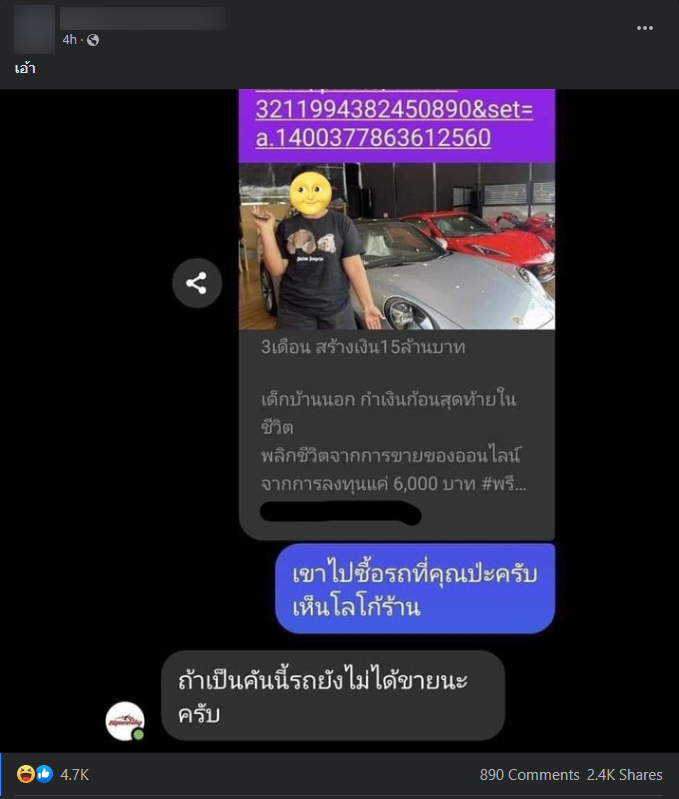Viewport: 679px width, 799px height.
Task: Open the post's three-dot overflow menu
Action: point(645,28)
